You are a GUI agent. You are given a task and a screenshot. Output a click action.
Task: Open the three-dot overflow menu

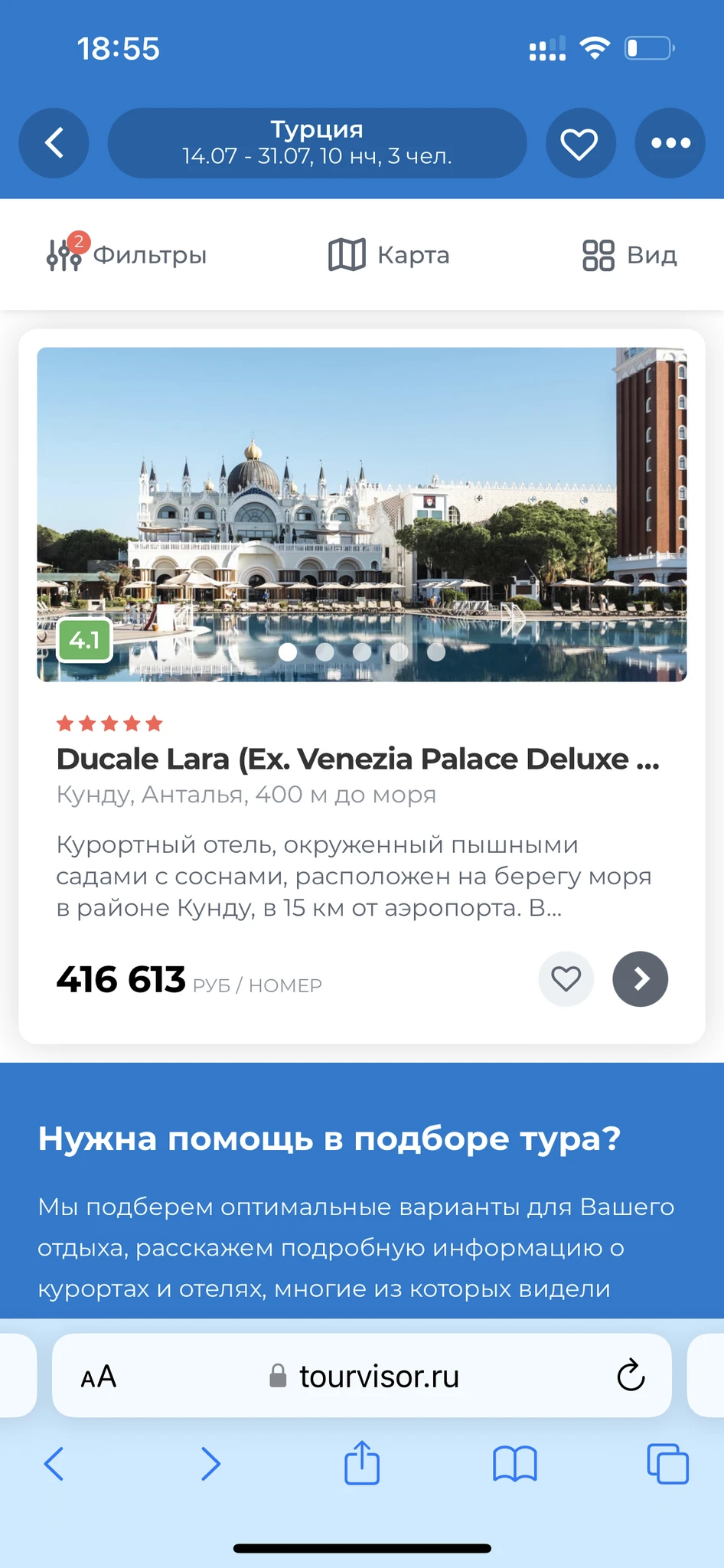(670, 143)
